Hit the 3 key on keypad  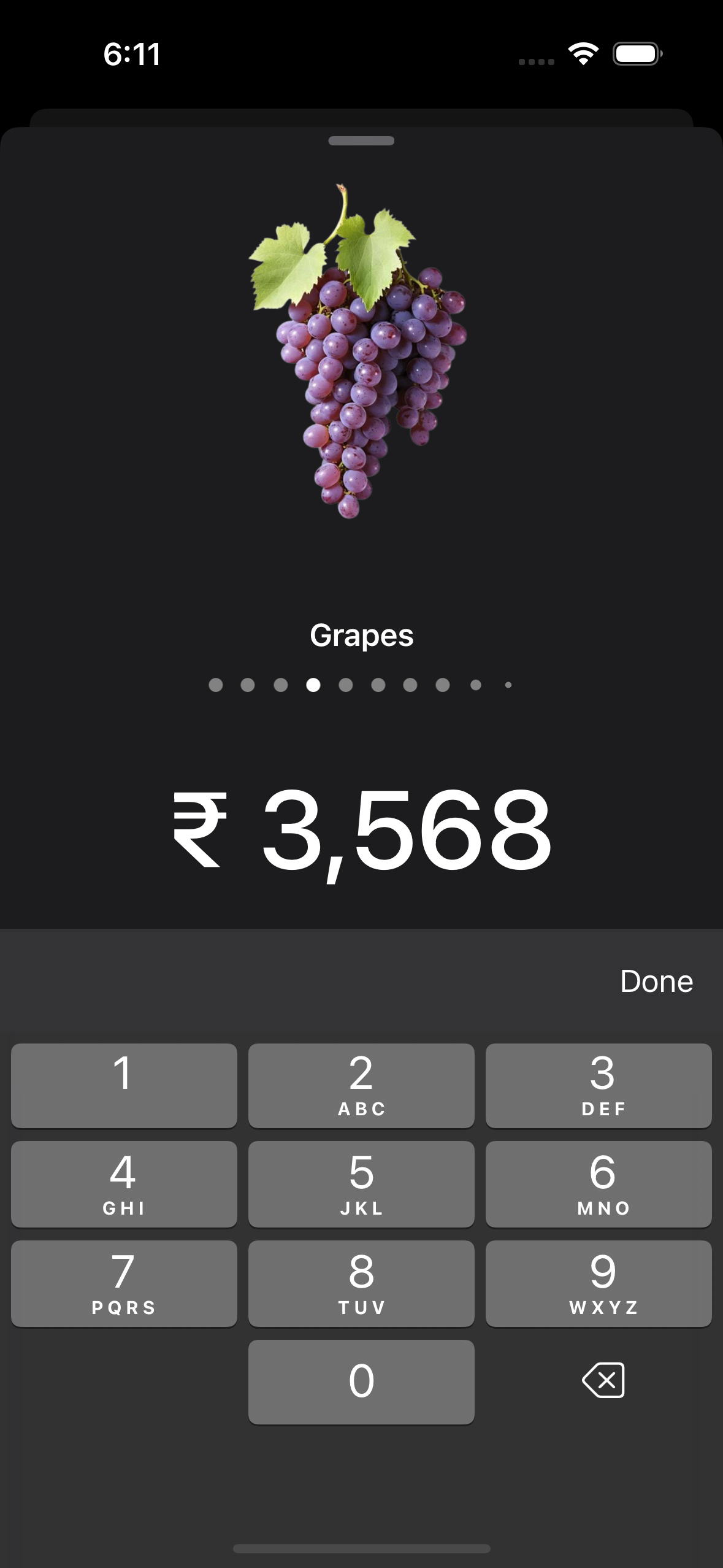(599, 1085)
